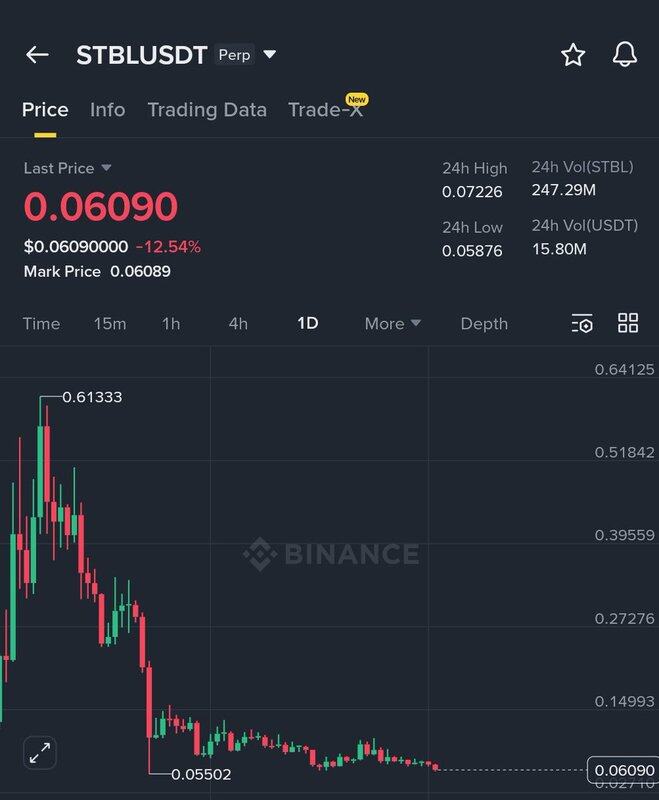Open chart indicator settings icon

coord(582,323)
